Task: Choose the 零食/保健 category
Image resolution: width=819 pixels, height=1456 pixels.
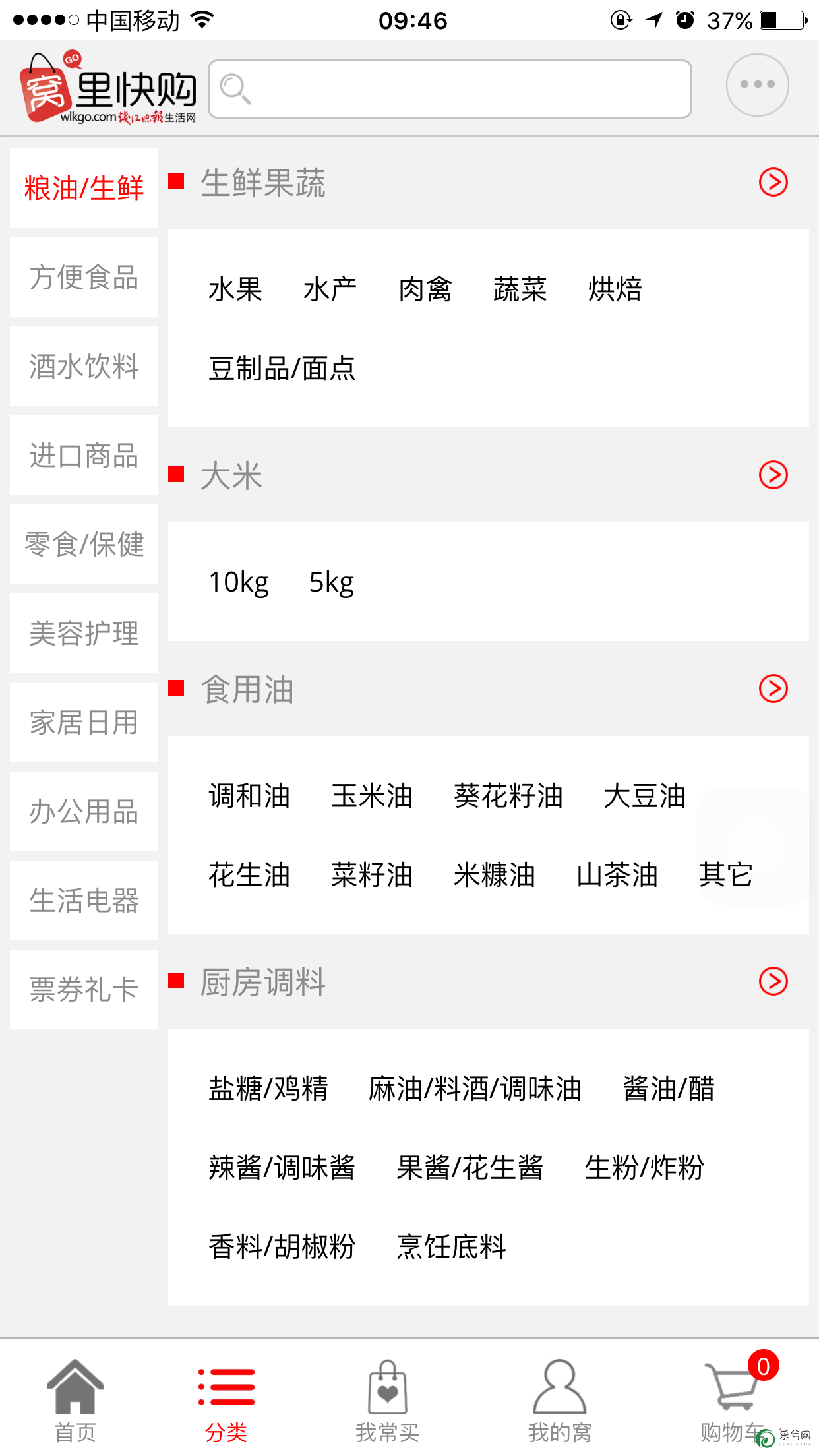Action: pos(84,544)
